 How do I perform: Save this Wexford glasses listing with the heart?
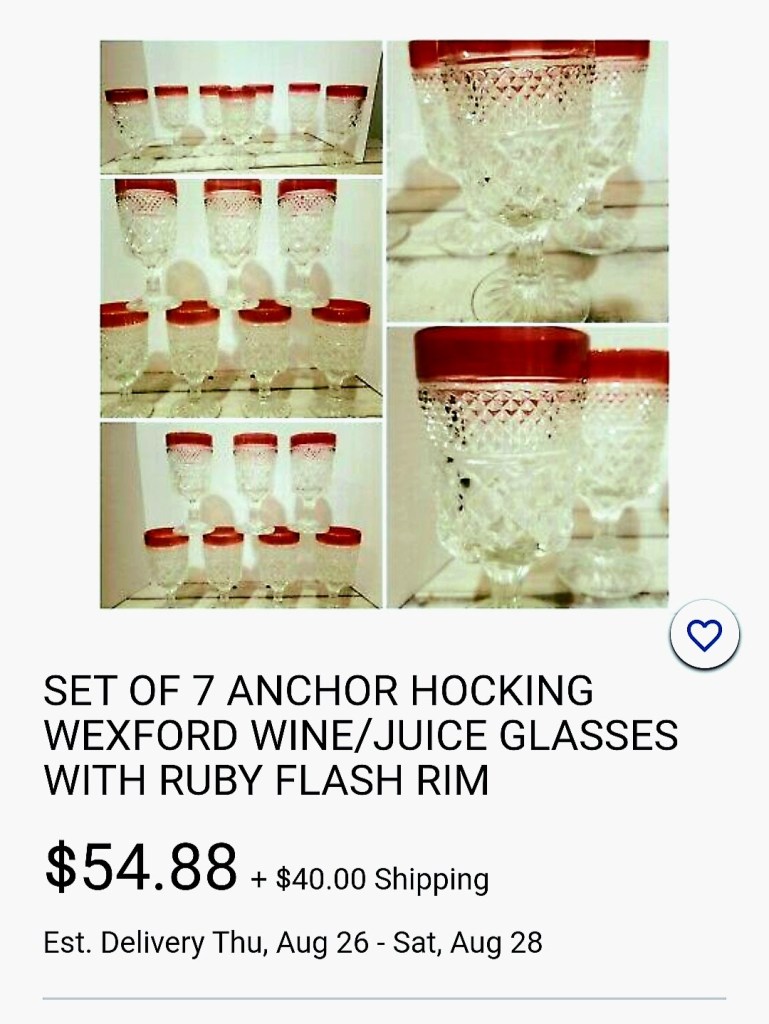[x=704, y=635]
